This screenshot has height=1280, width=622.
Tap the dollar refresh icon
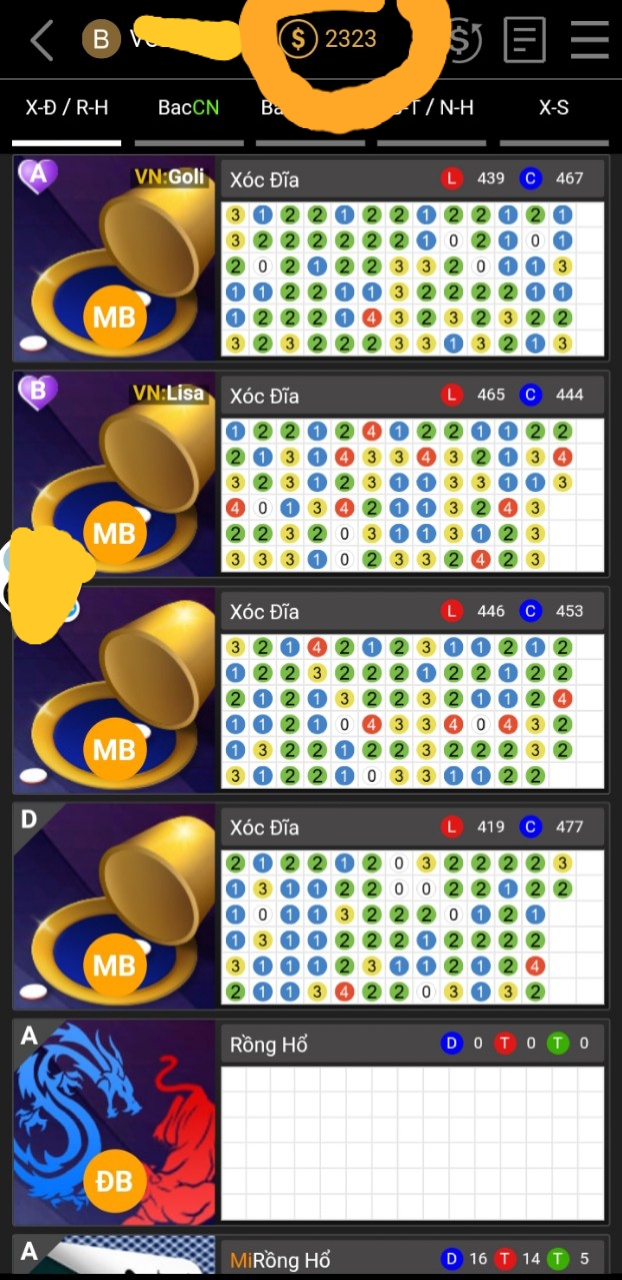(x=463, y=40)
